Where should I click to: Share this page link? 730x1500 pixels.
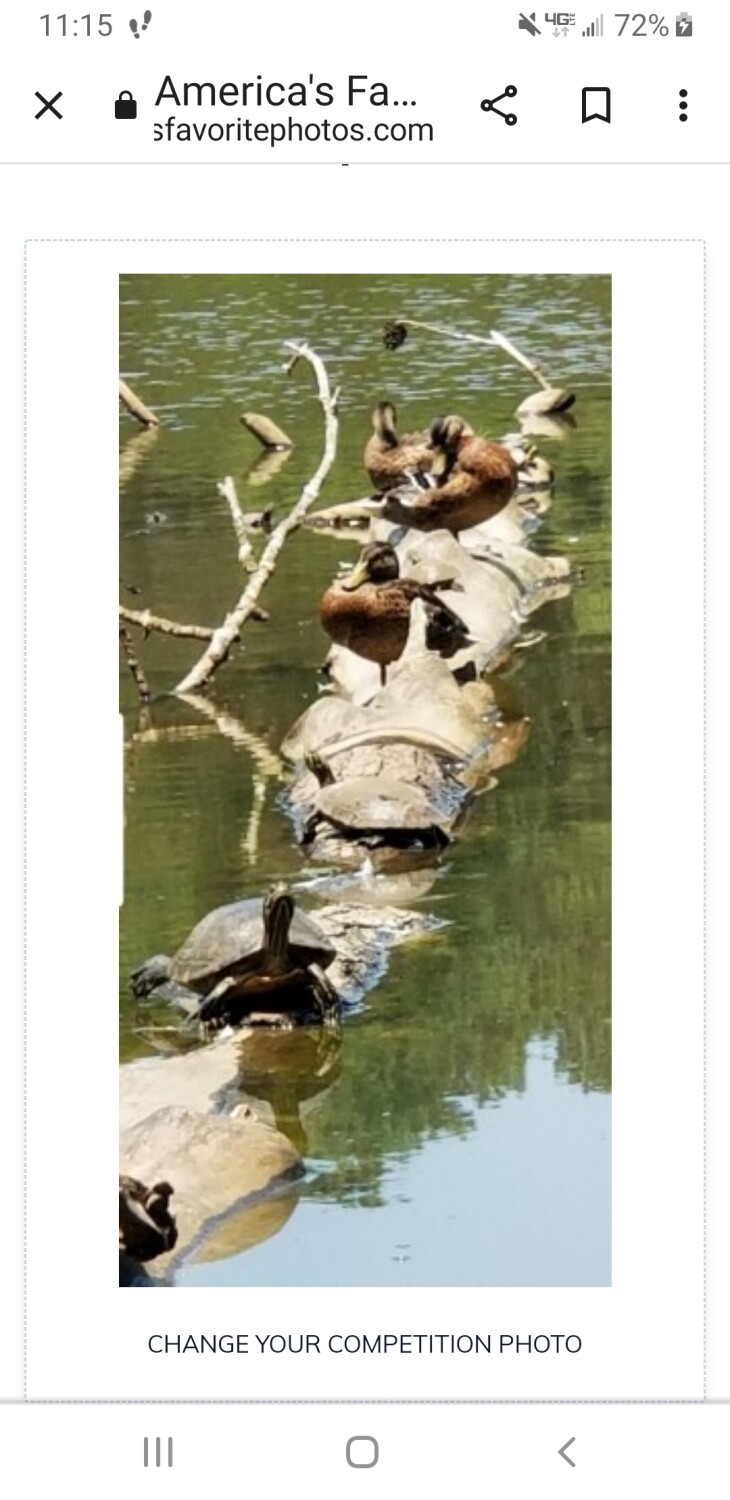coord(498,105)
